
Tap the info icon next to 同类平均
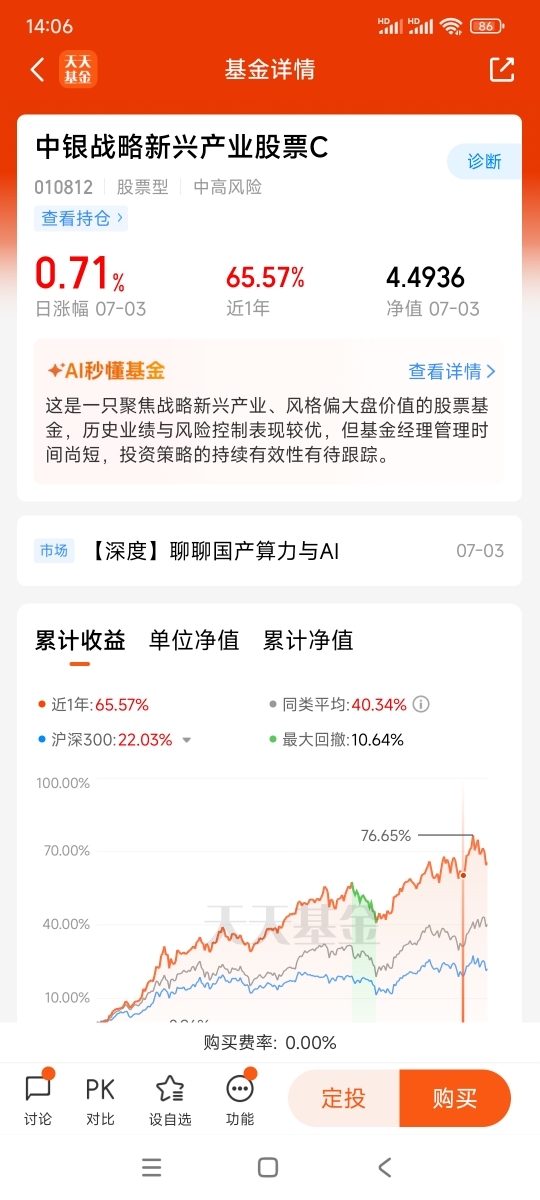click(x=421, y=704)
